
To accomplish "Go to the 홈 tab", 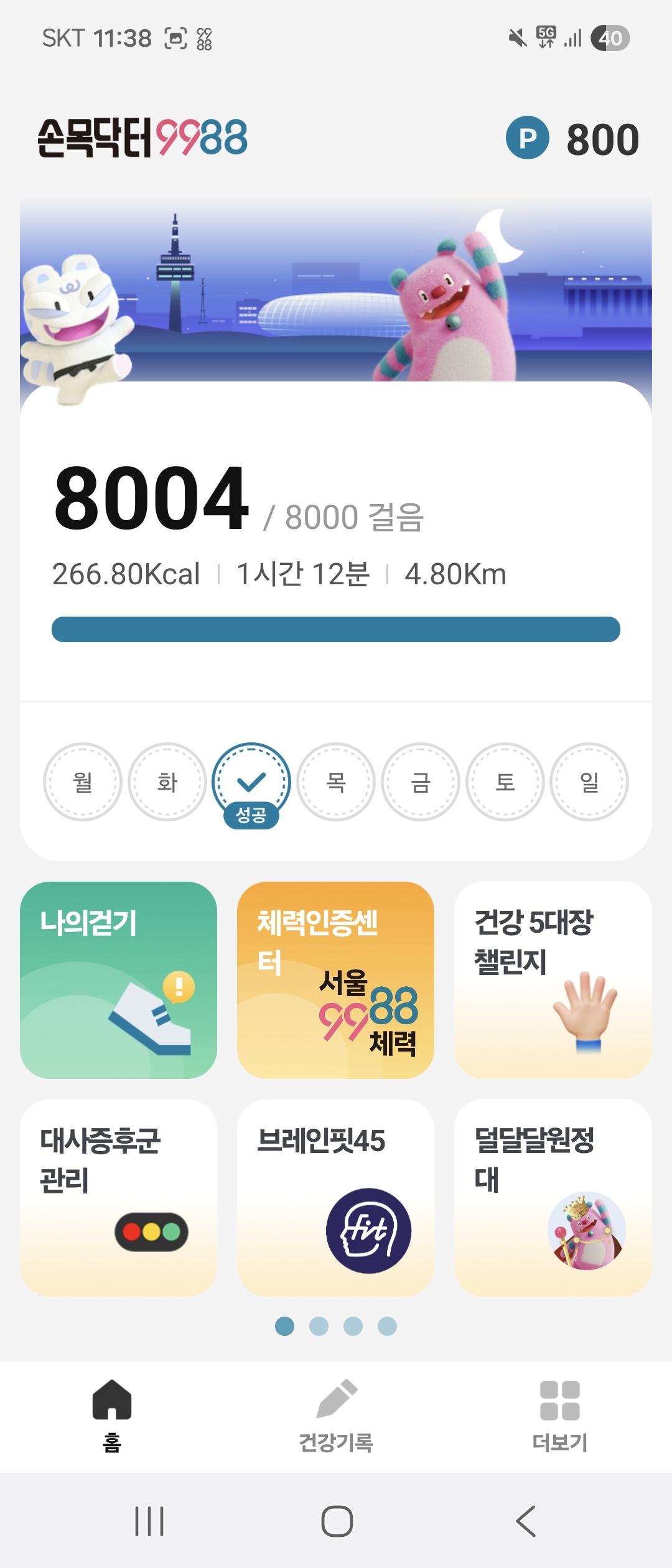I will 112,1416.
